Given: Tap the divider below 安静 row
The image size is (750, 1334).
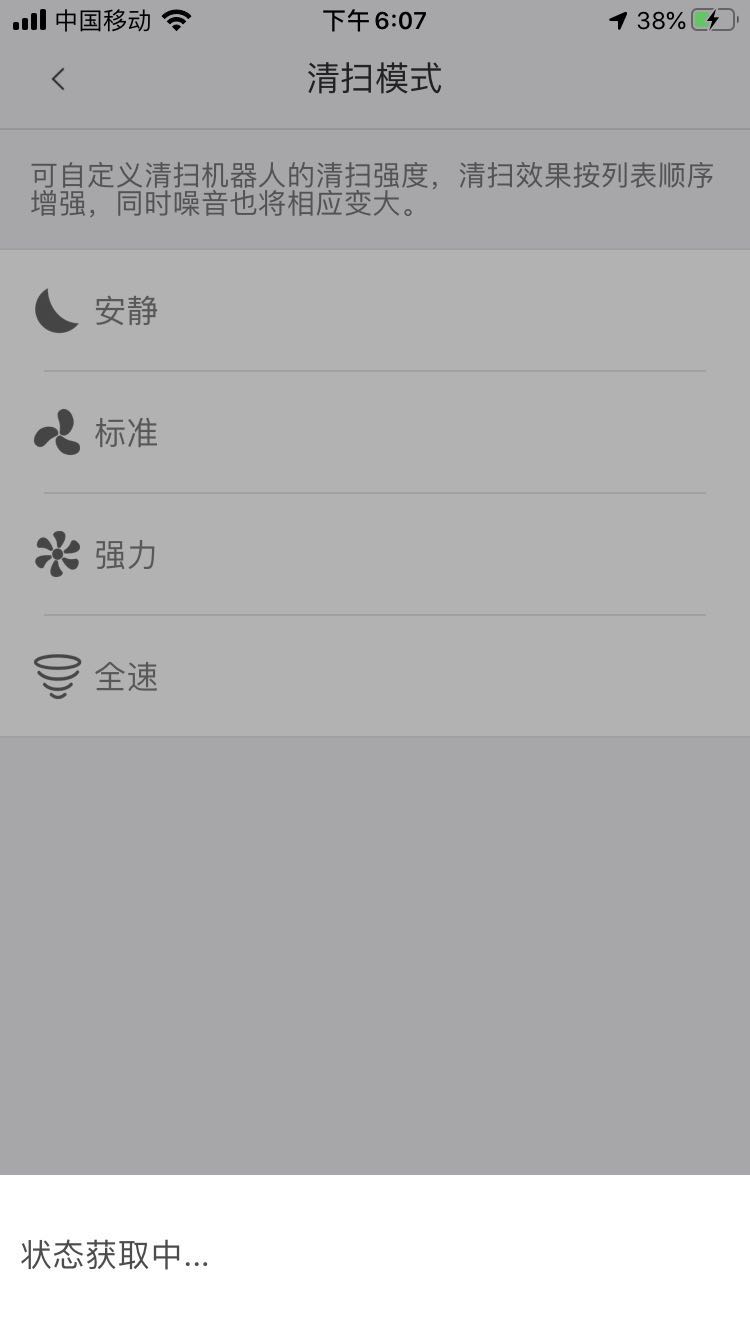Looking at the screenshot, I should point(375,371).
